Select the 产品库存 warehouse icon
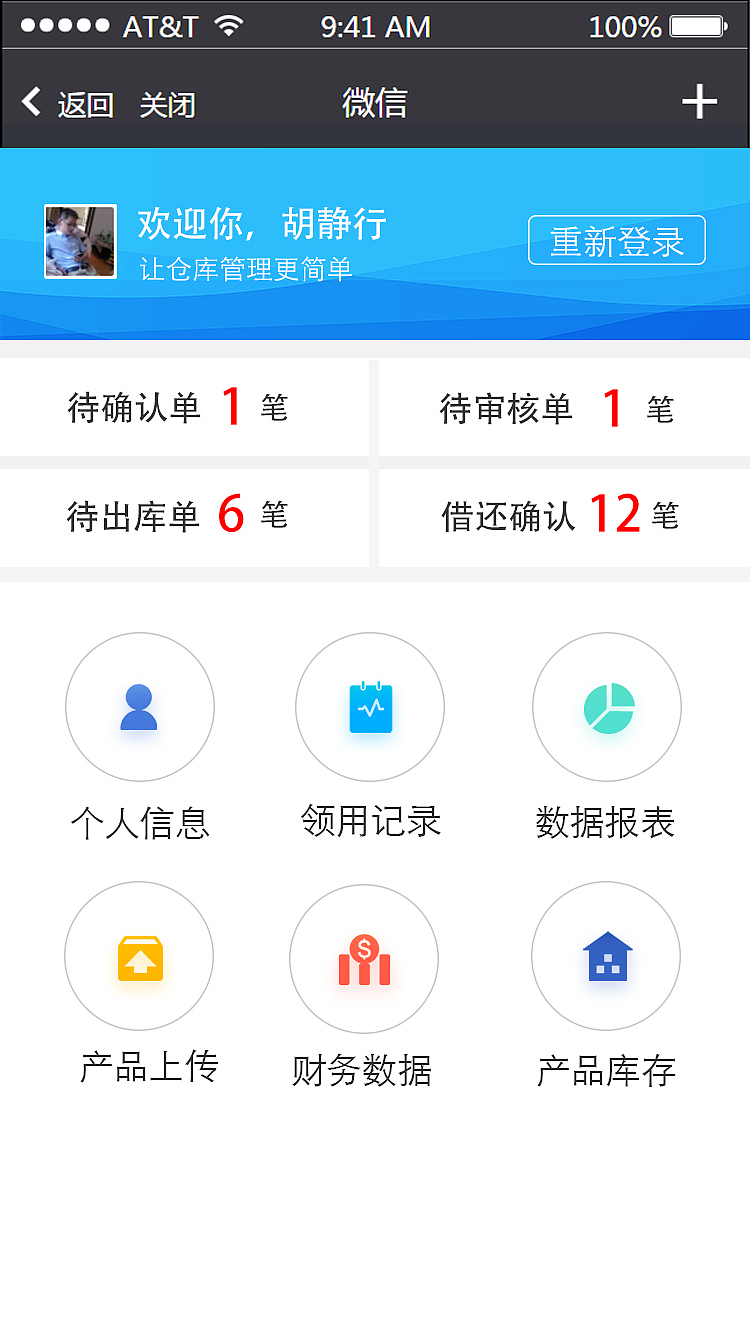The height and width of the screenshot is (1334, 750). tap(606, 957)
